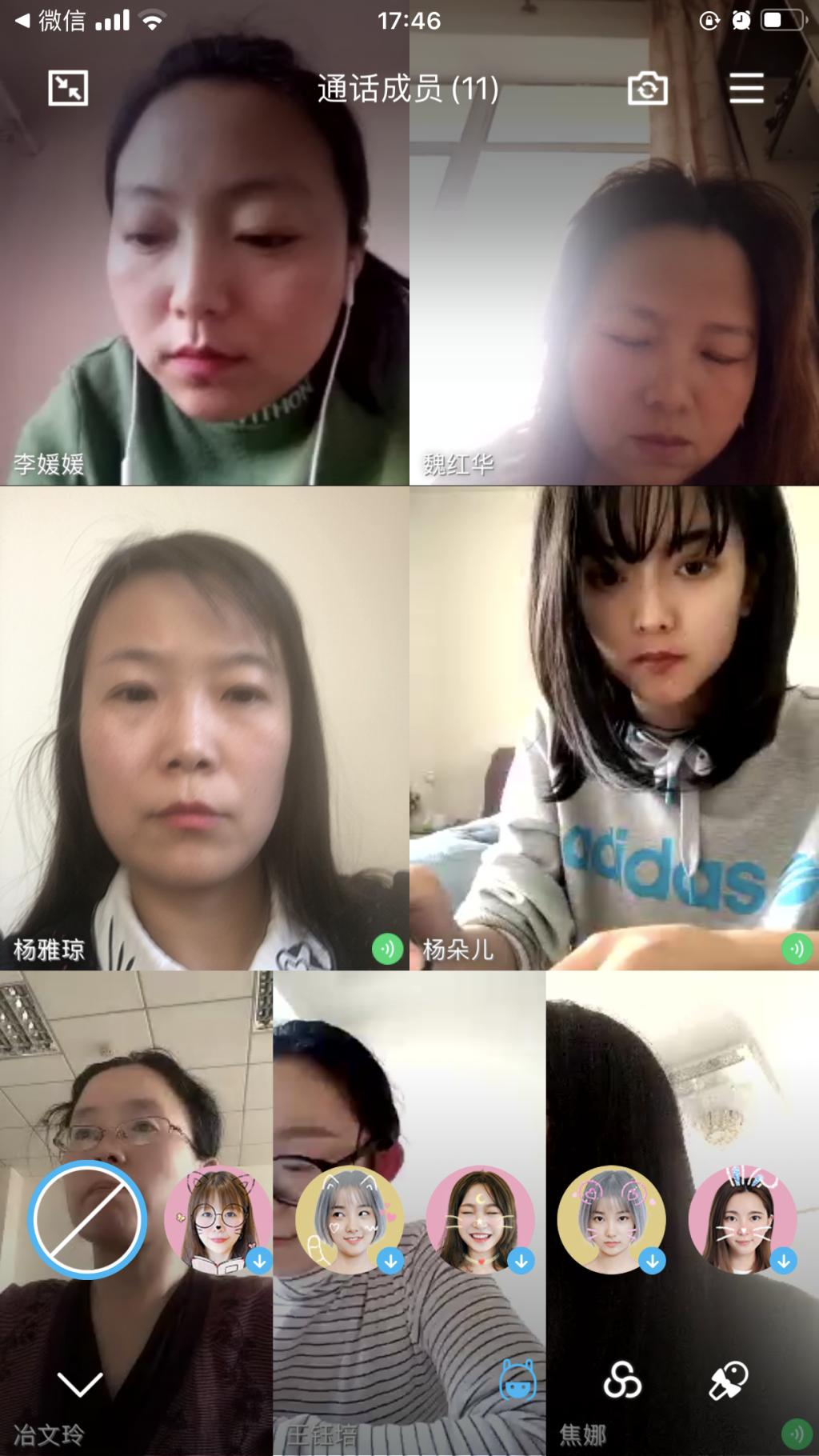This screenshot has height=1456, width=819.
Task: Select the no-filter option
Action: (x=87, y=1219)
